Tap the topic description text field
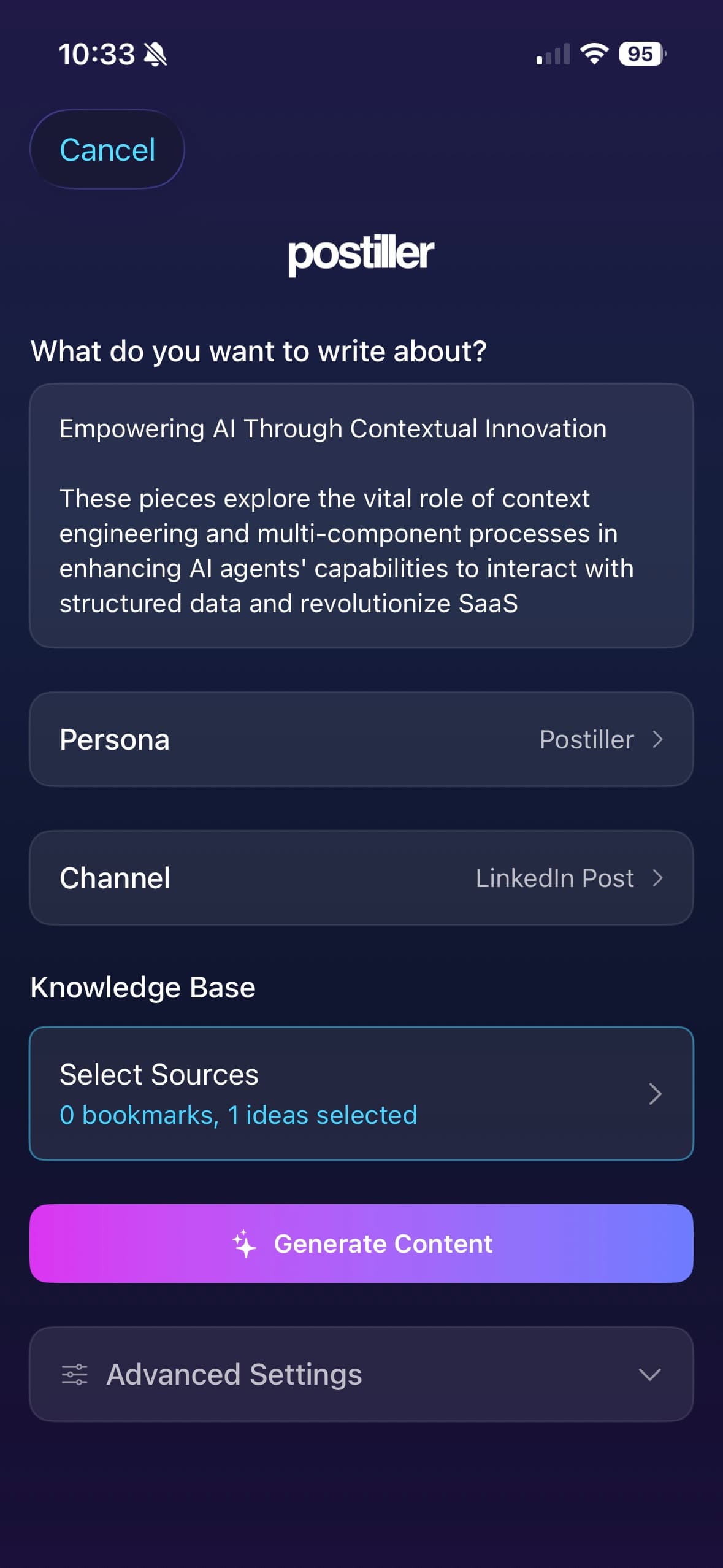 click(x=361, y=515)
